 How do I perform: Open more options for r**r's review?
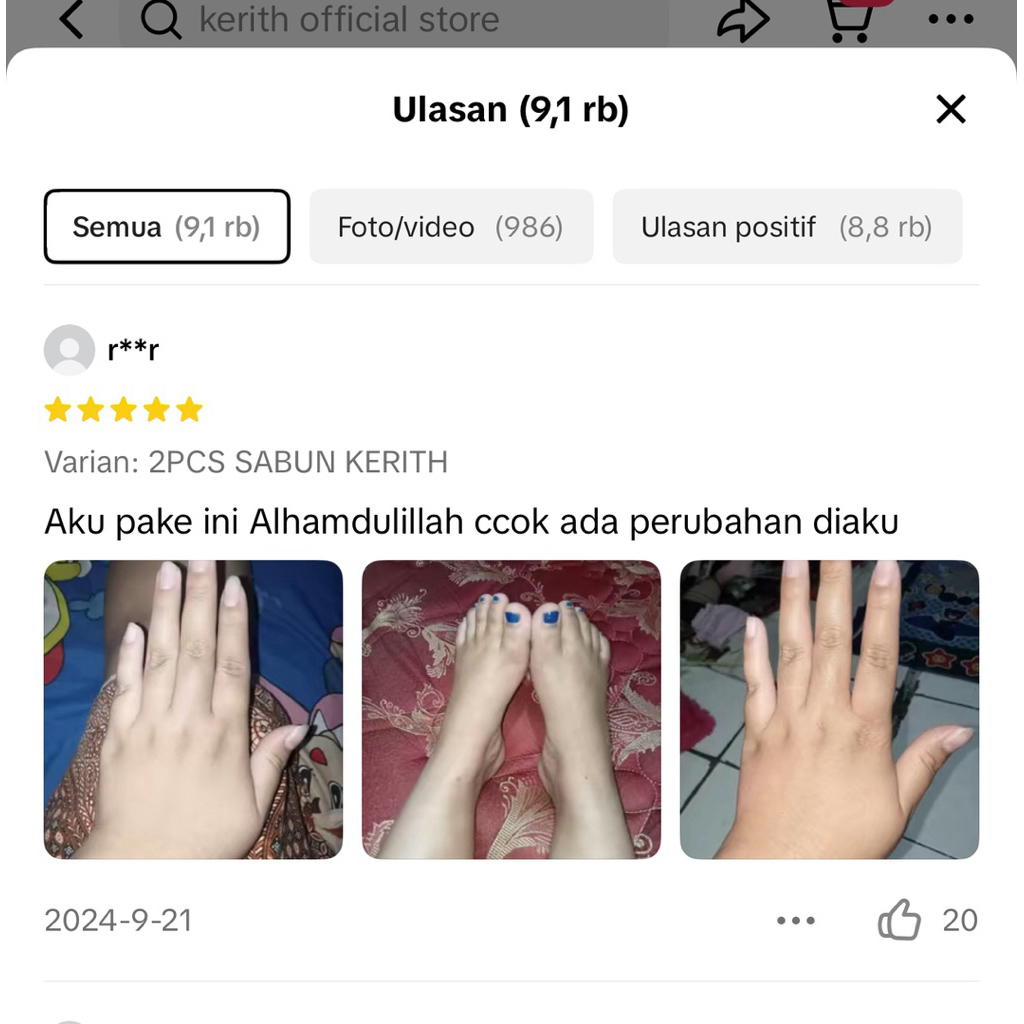tap(795, 920)
